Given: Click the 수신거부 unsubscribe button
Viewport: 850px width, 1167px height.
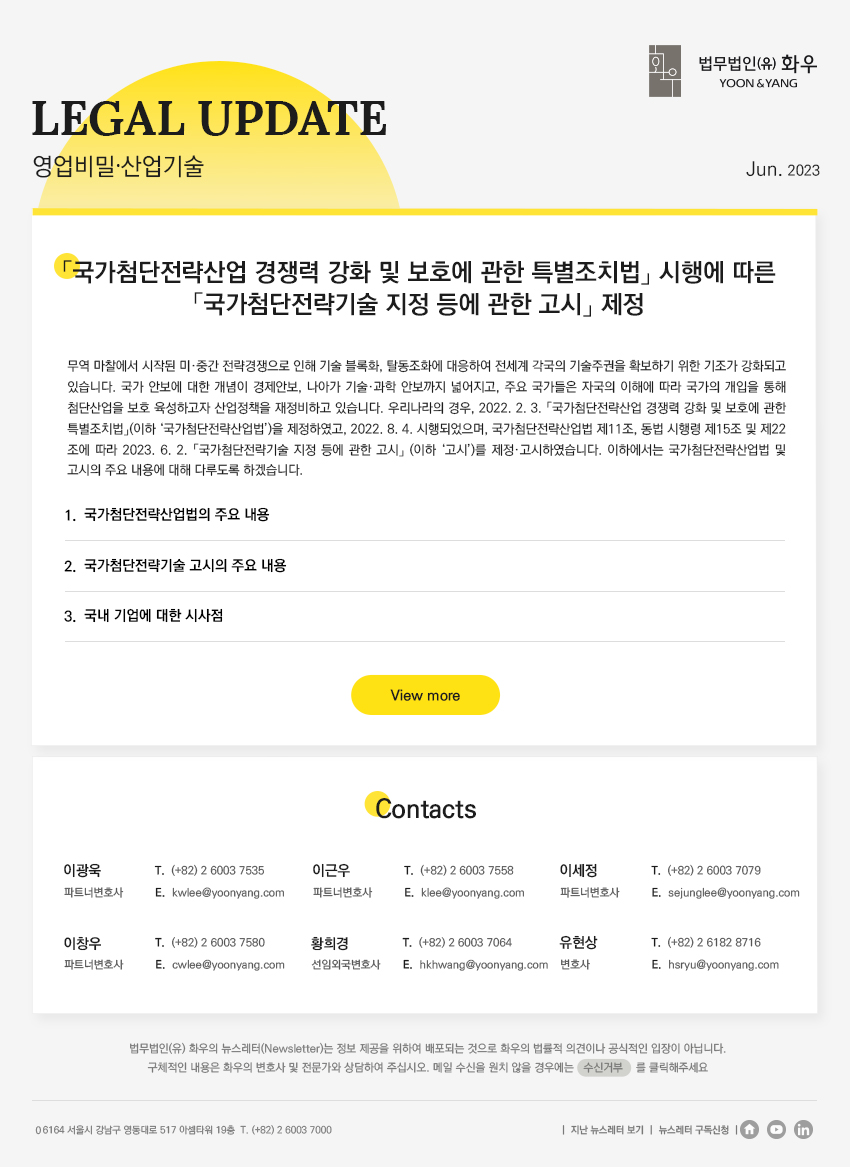Looking at the screenshot, I should point(603,1067).
